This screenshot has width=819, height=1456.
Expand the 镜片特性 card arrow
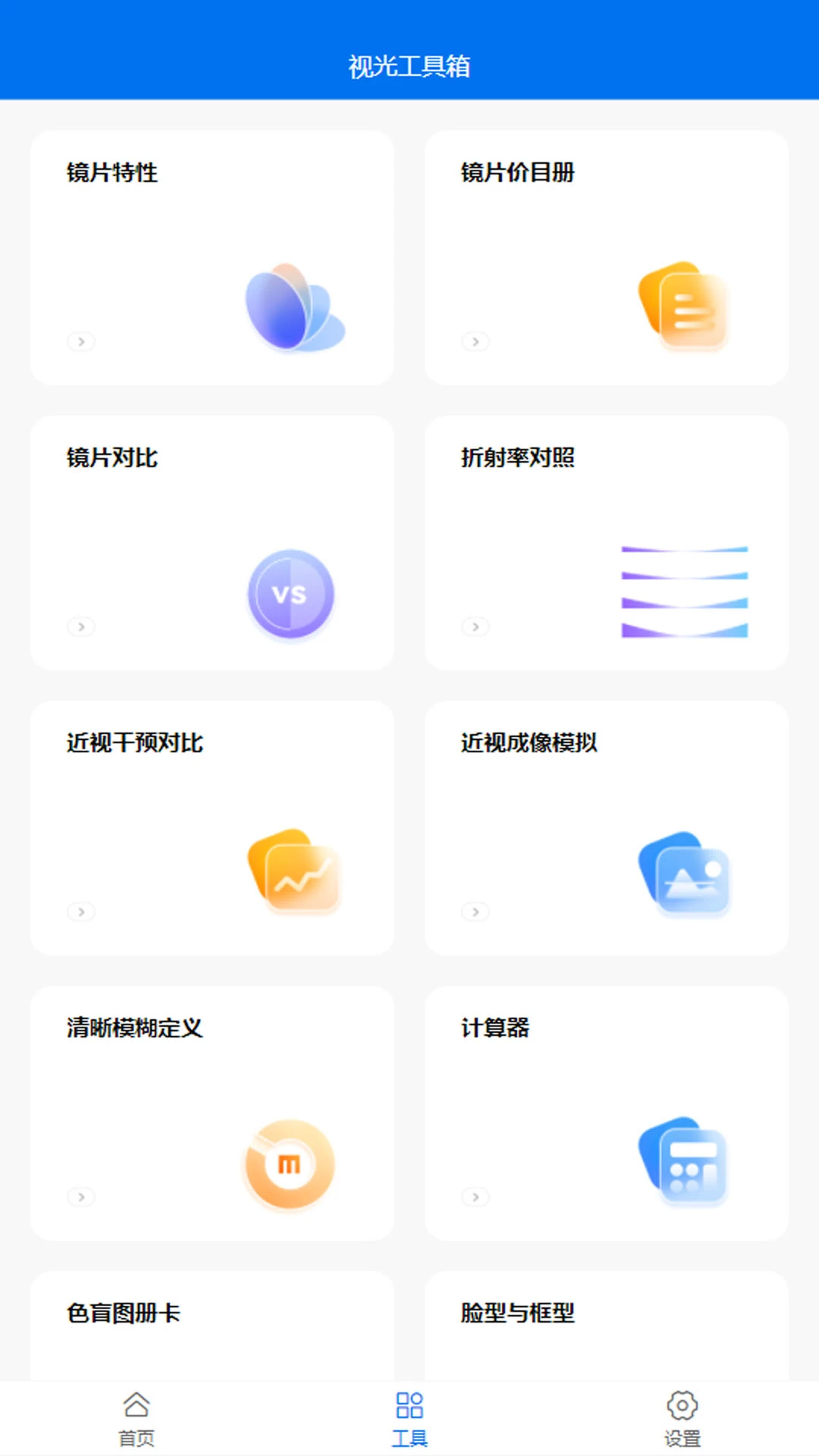point(80,341)
